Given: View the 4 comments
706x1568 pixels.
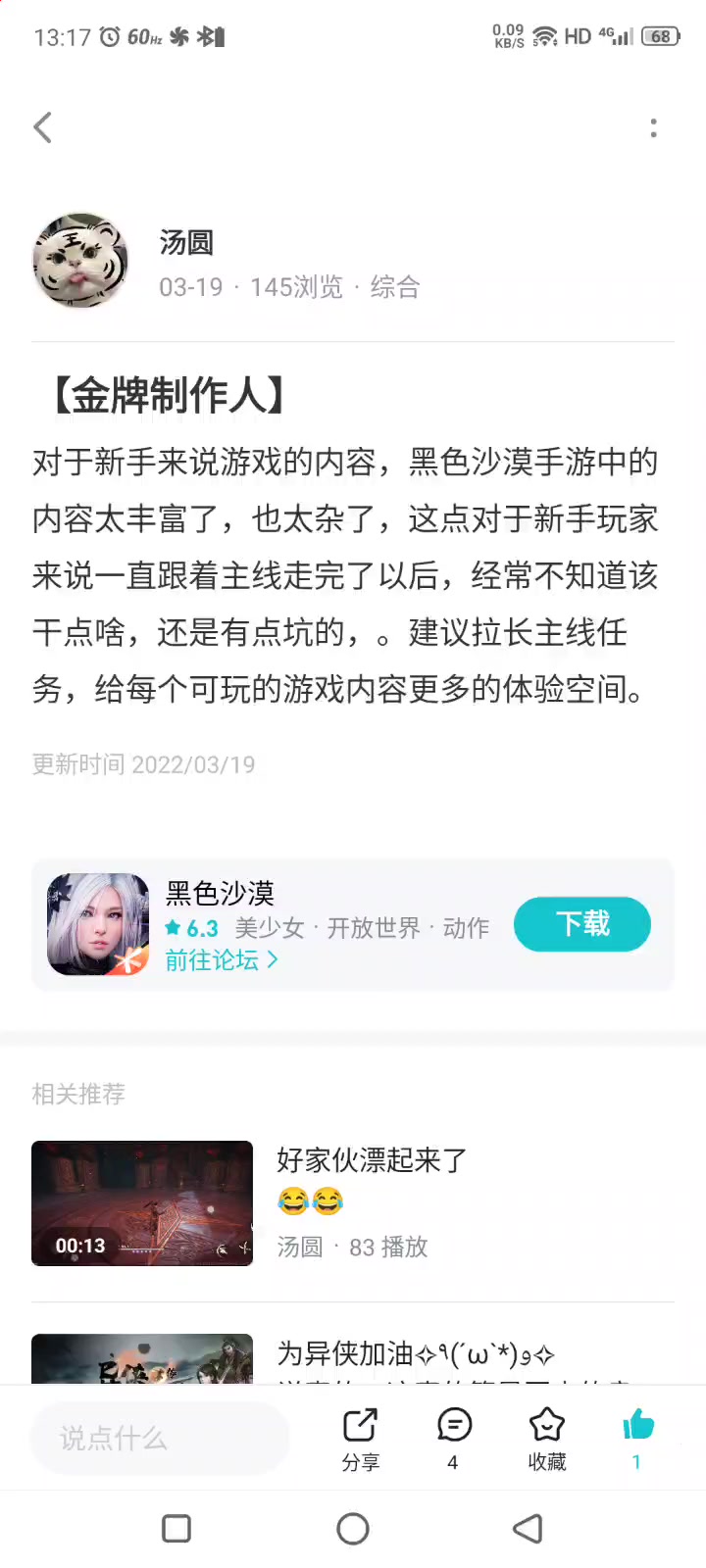Looking at the screenshot, I should tap(454, 1439).
